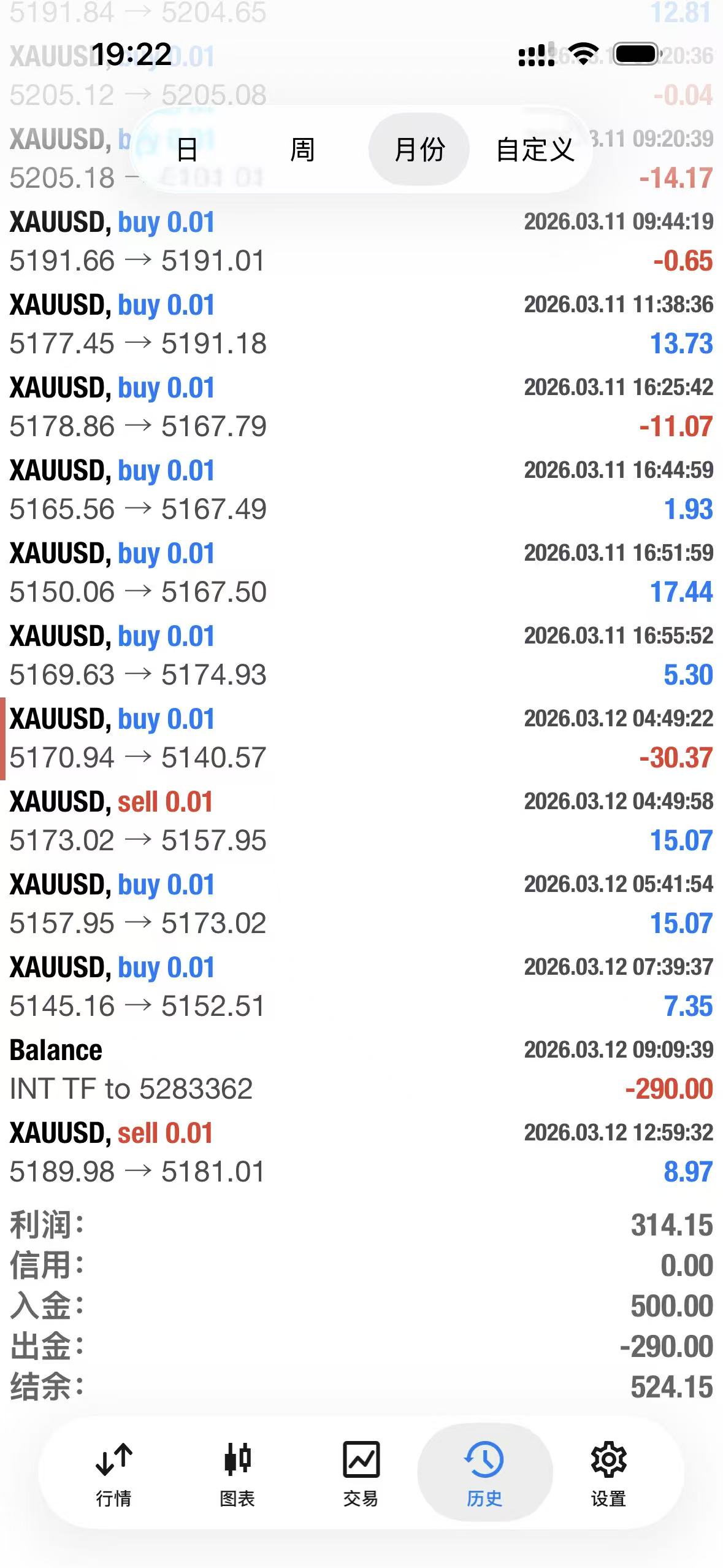View the XAUUSD buy trade with 7.35 profit
Image resolution: width=723 pixels, height=1568 pixels.
pyautogui.click(x=361, y=987)
